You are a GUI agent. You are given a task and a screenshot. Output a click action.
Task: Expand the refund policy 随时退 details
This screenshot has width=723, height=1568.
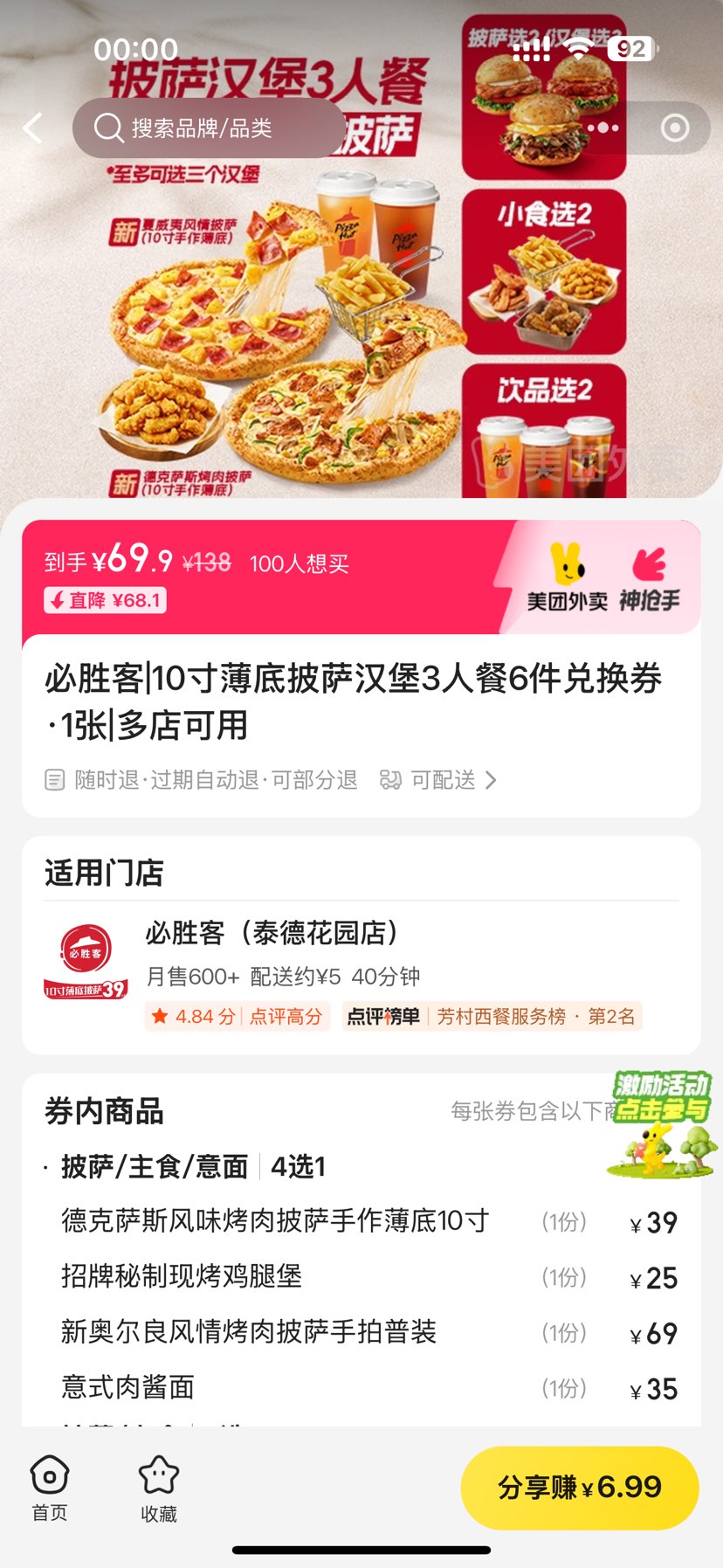(x=200, y=780)
